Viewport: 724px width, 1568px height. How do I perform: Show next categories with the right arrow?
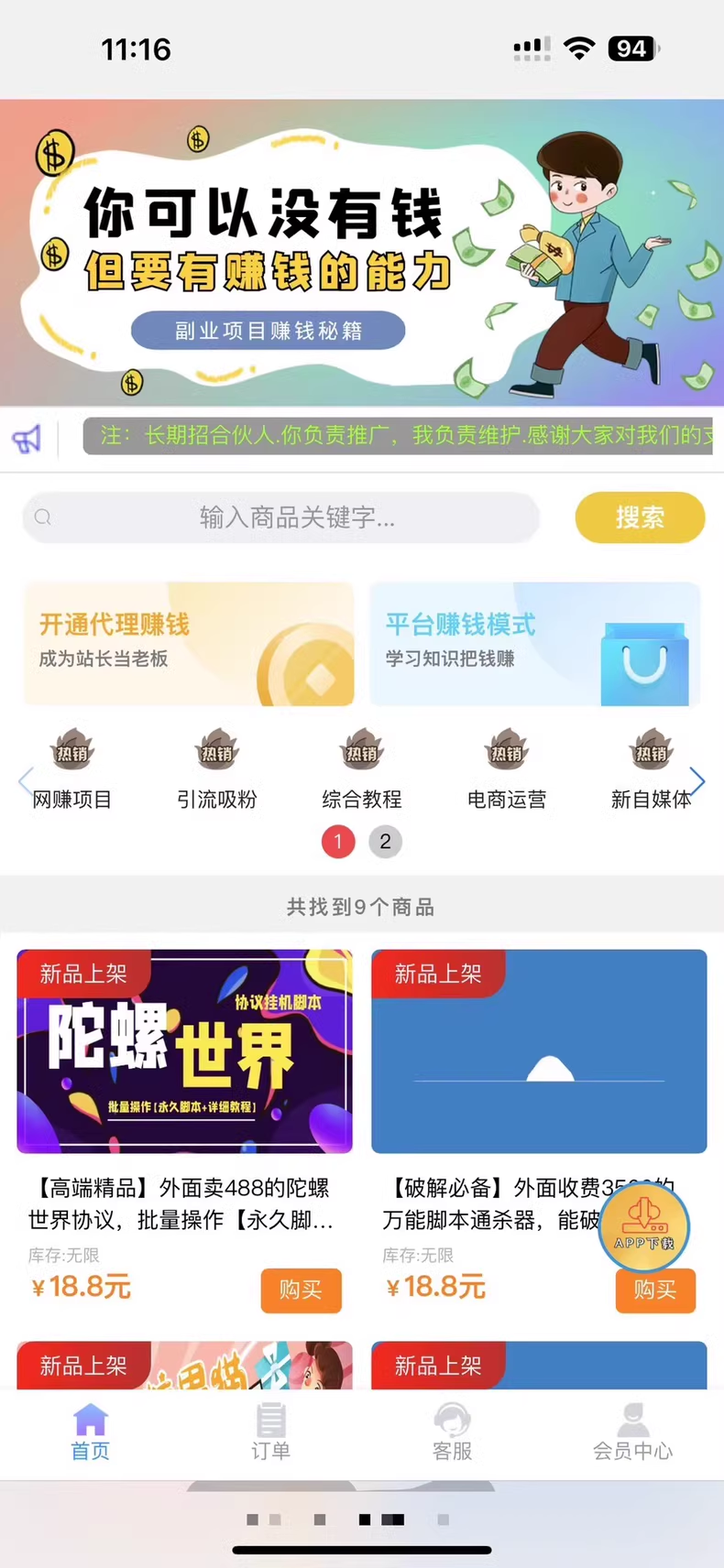698,781
